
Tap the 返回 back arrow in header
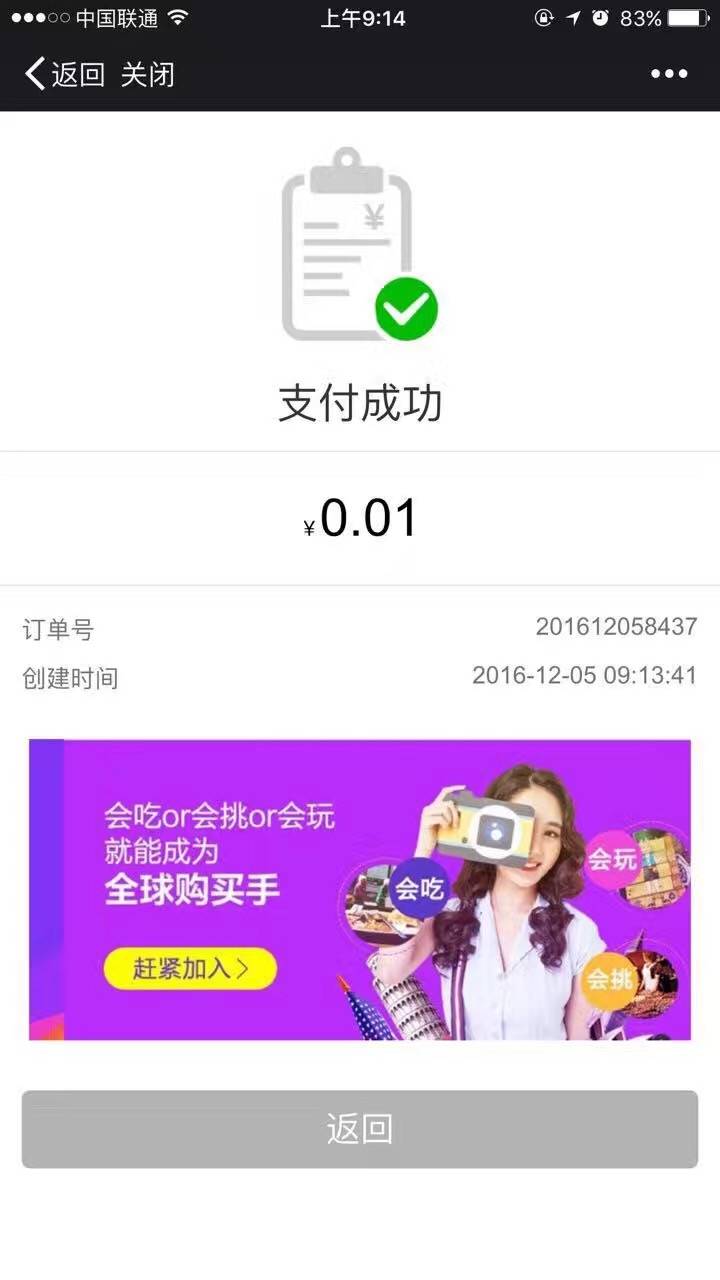tap(62, 74)
